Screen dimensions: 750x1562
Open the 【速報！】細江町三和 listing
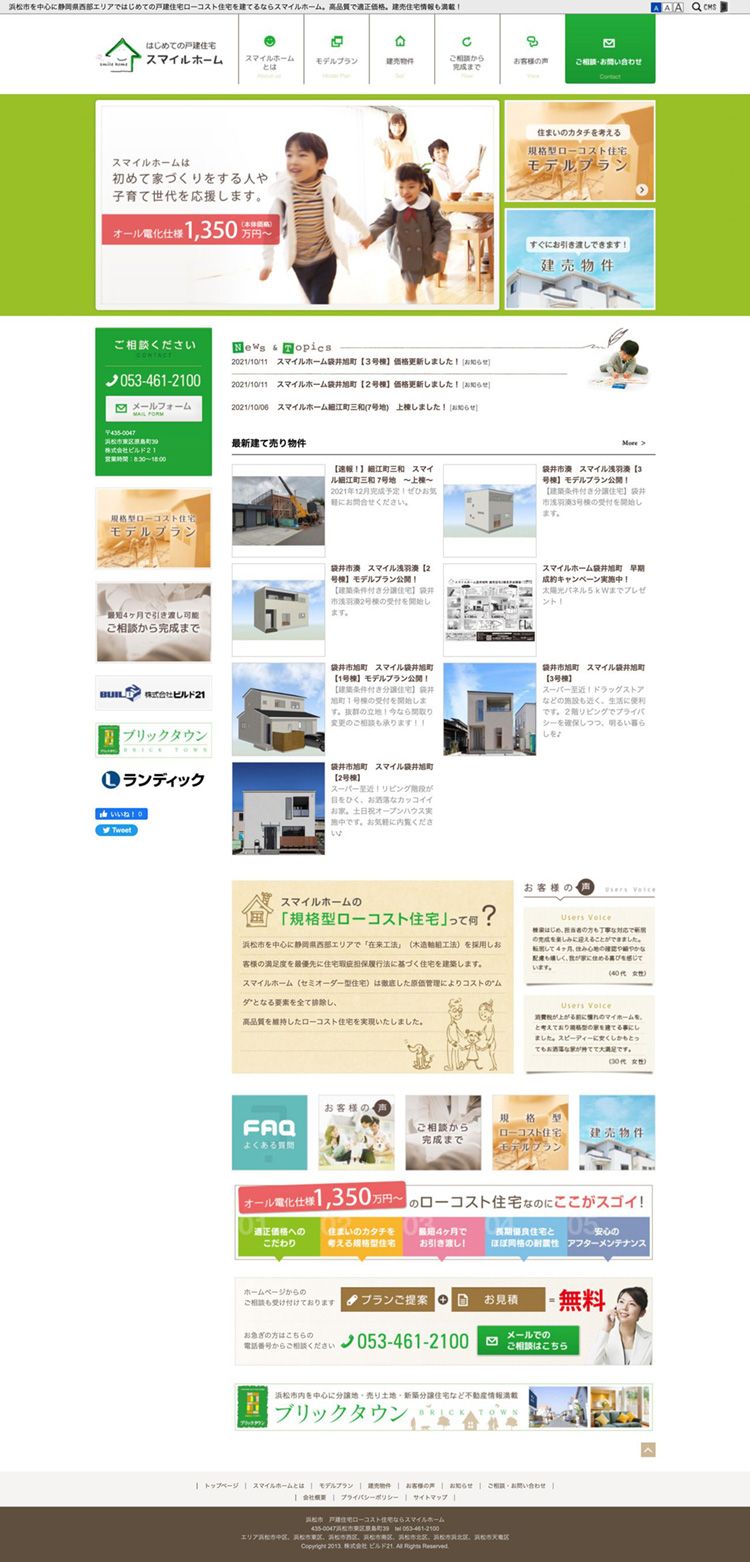(382, 473)
